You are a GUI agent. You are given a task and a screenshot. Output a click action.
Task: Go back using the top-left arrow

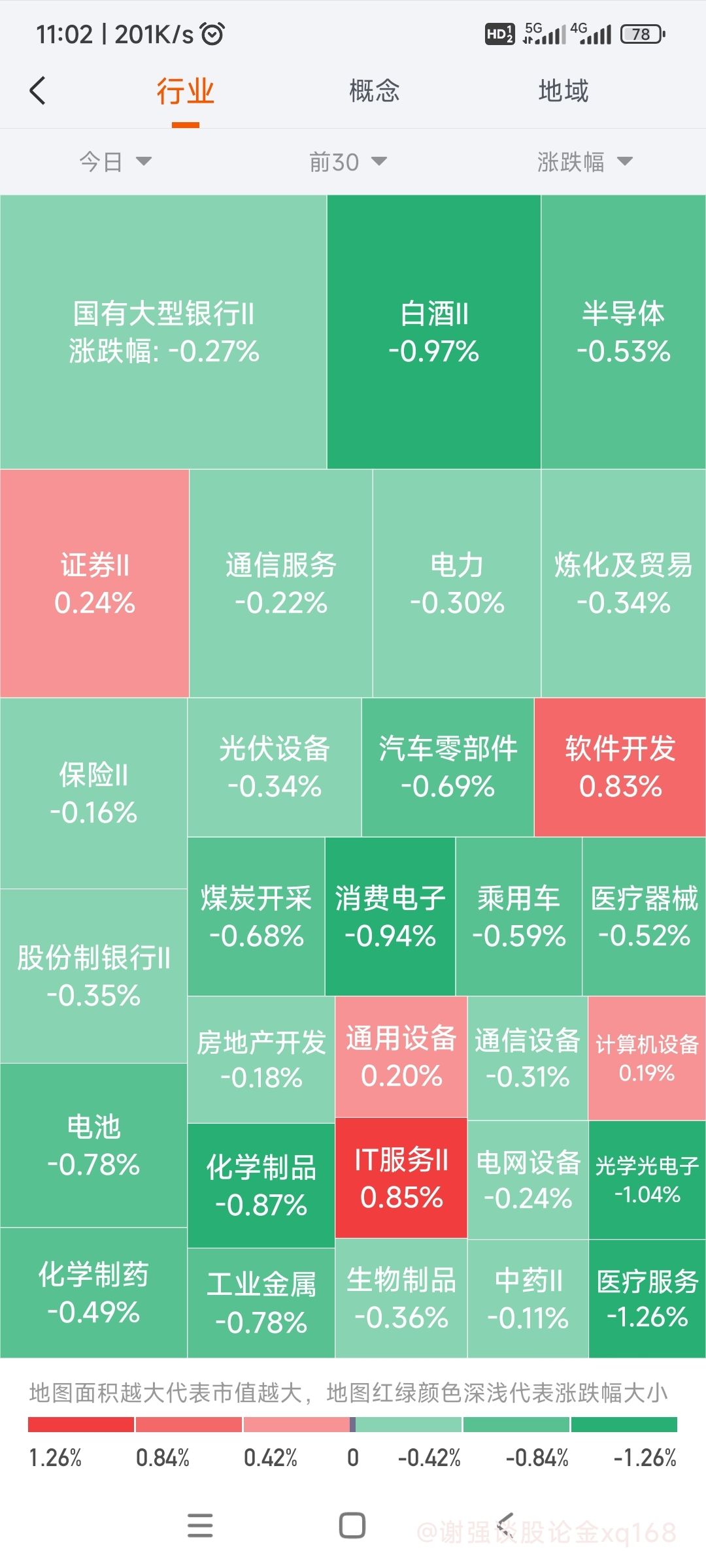[38, 91]
